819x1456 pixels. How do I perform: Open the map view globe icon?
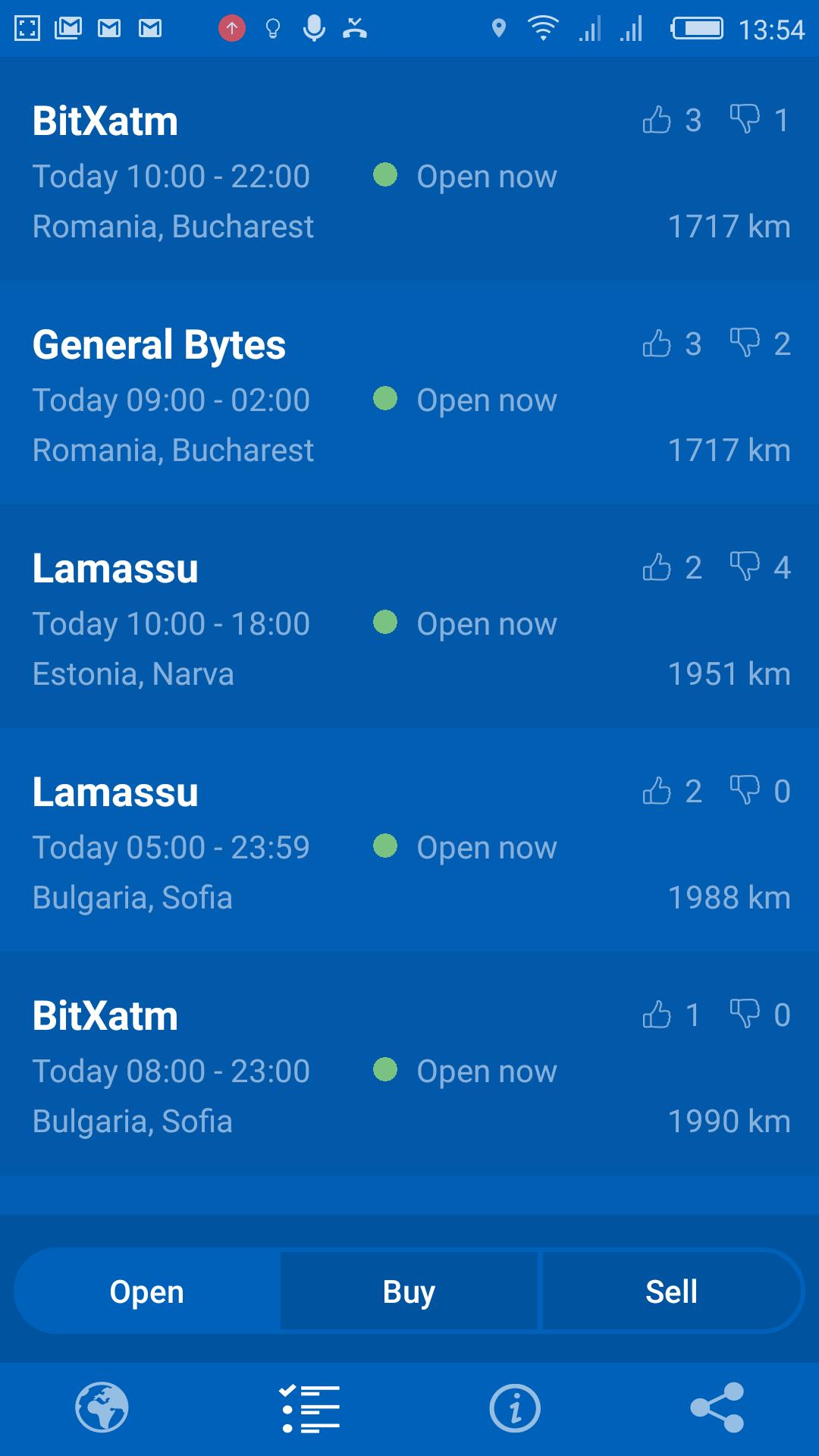point(102,1407)
